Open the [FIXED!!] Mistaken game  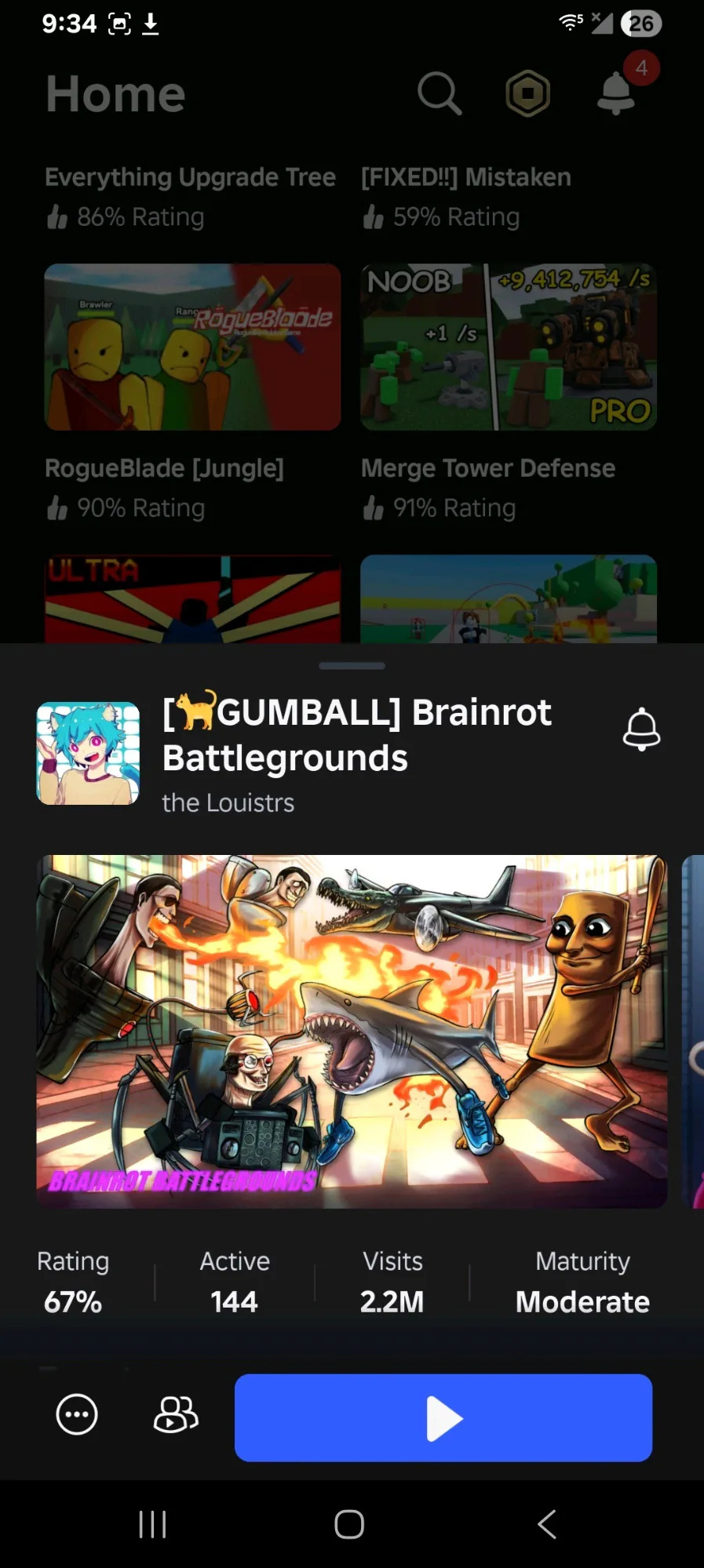coord(466,177)
